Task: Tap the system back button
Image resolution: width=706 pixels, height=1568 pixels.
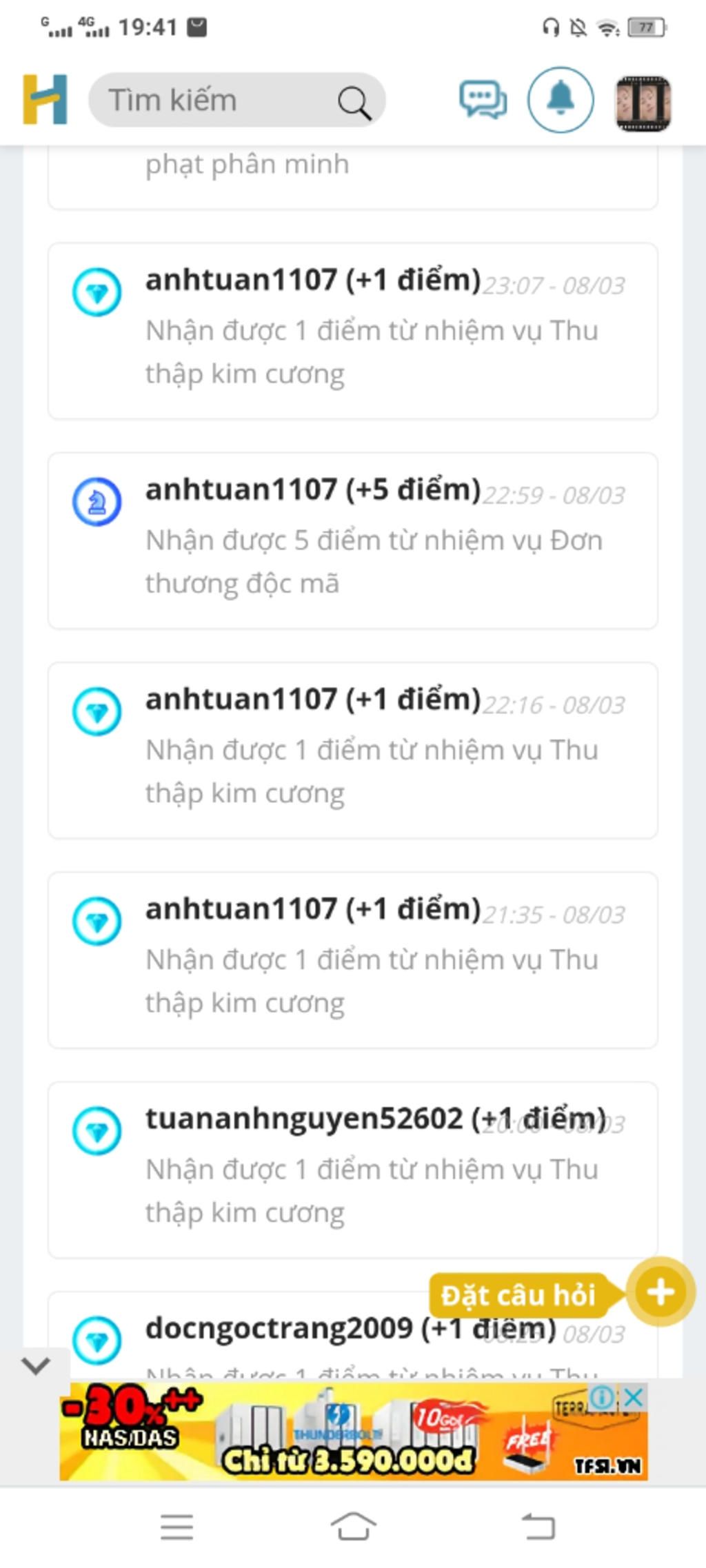Action: pos(538,1526)
